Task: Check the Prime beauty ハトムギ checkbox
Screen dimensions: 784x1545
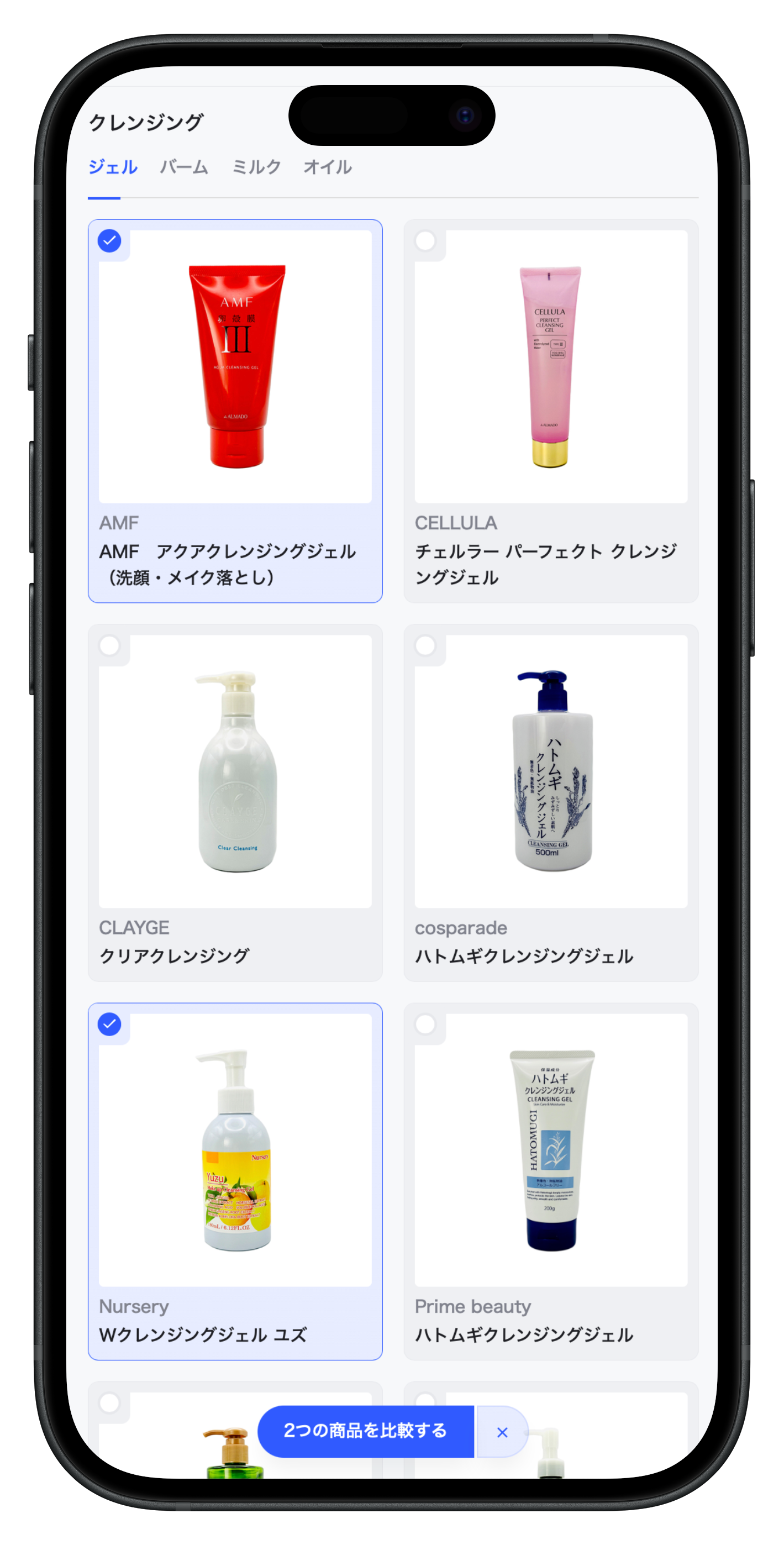Action: 425,1024
